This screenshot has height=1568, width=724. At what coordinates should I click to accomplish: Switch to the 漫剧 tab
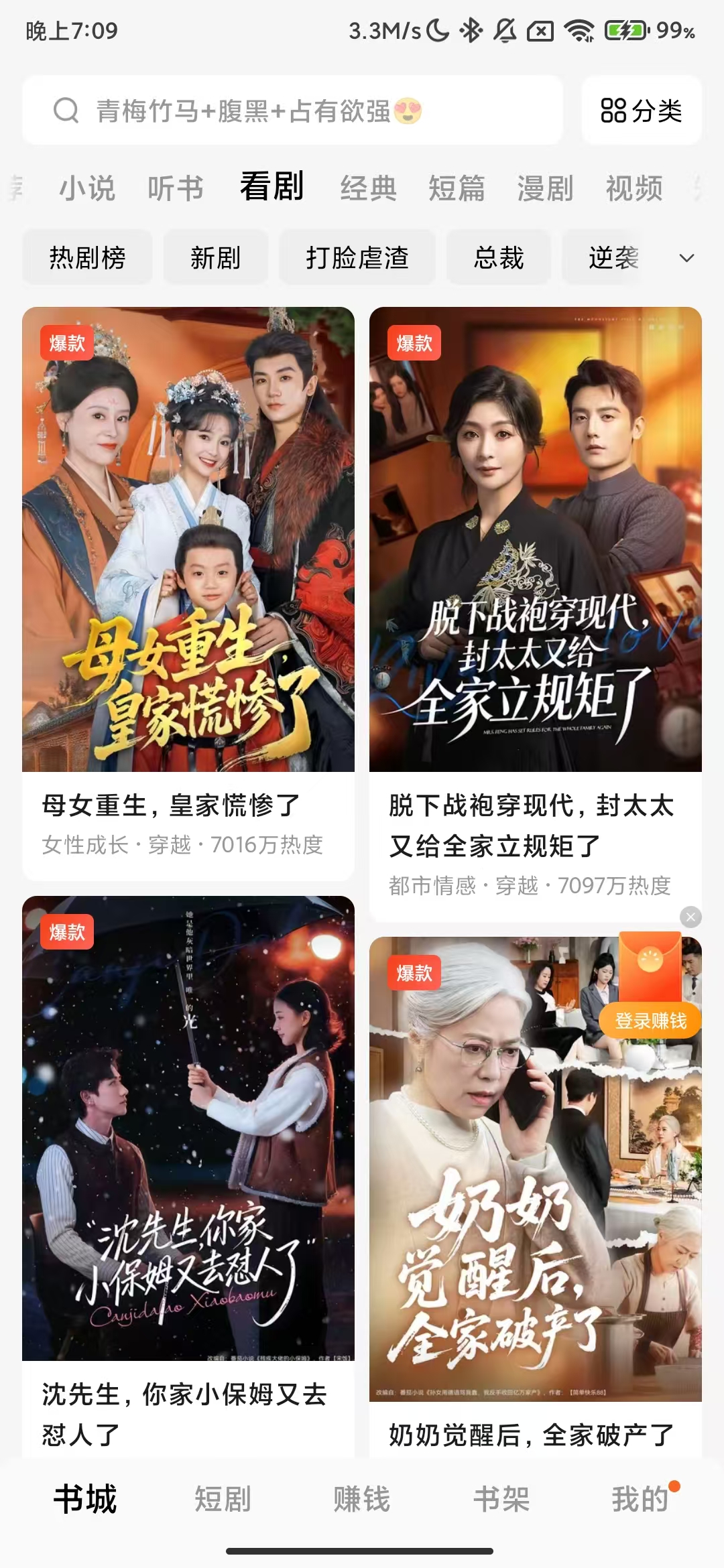click(545, 188)
